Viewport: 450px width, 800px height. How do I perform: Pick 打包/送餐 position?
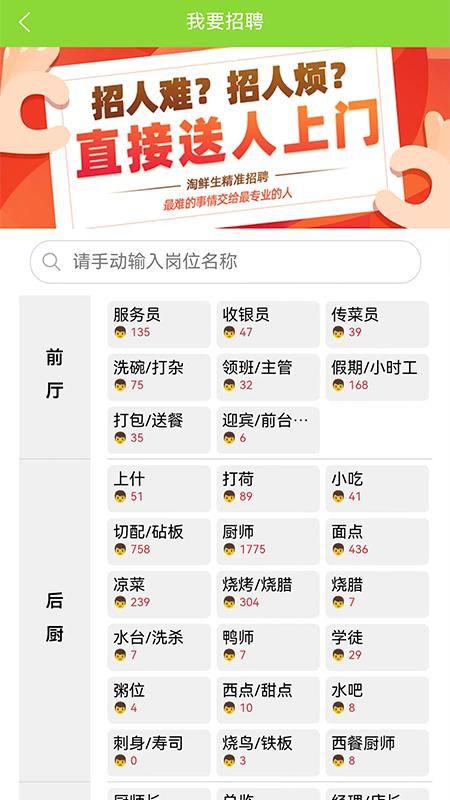159,430
